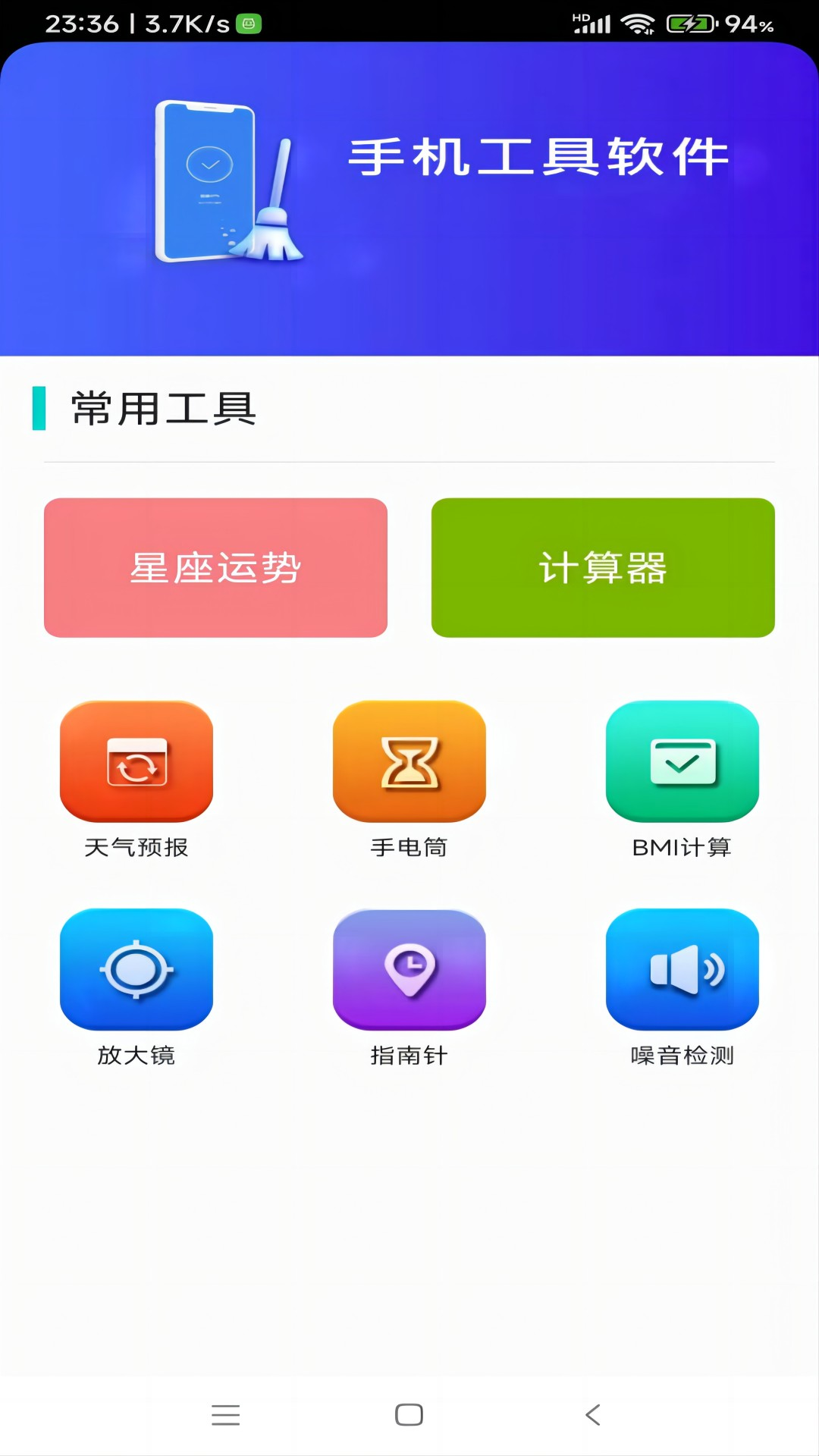Go back using the system back button
Viewport: 819px width, 1456px height.
[593, 1414]
